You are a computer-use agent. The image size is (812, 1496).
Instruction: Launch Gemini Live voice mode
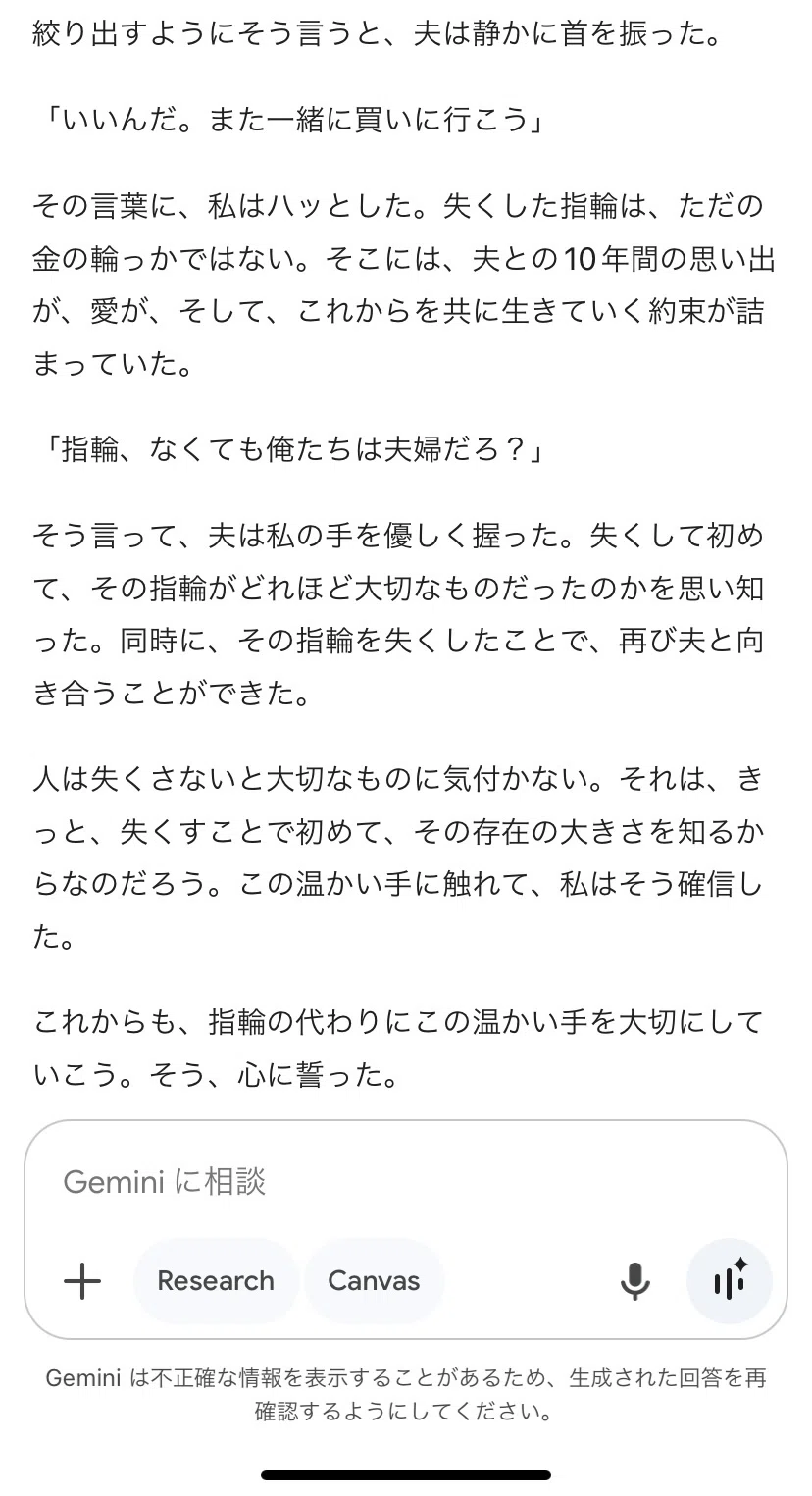[730, 1280]
